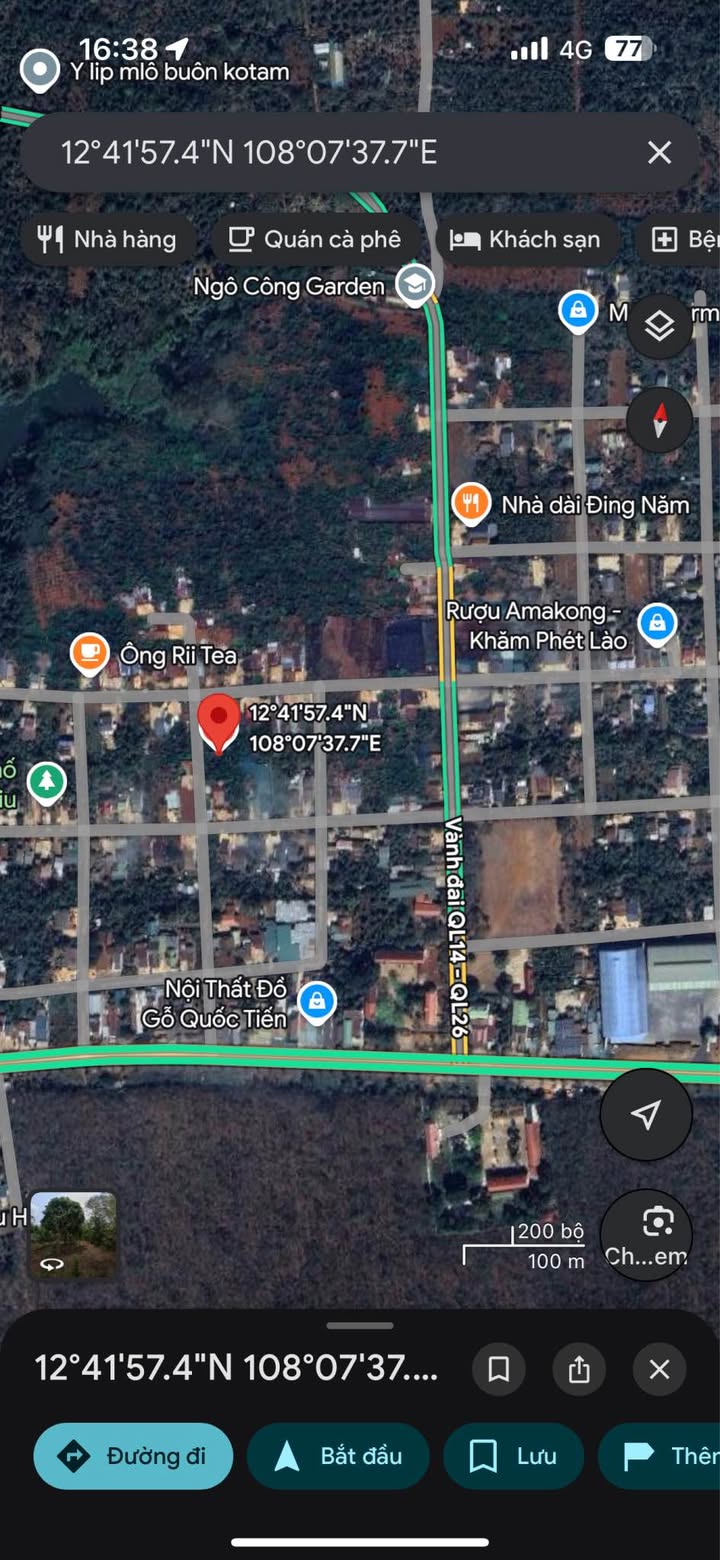Start navigation with Bắt đầu
The width and height of the screenshot is (720, 1560).
pos(338,1456)
